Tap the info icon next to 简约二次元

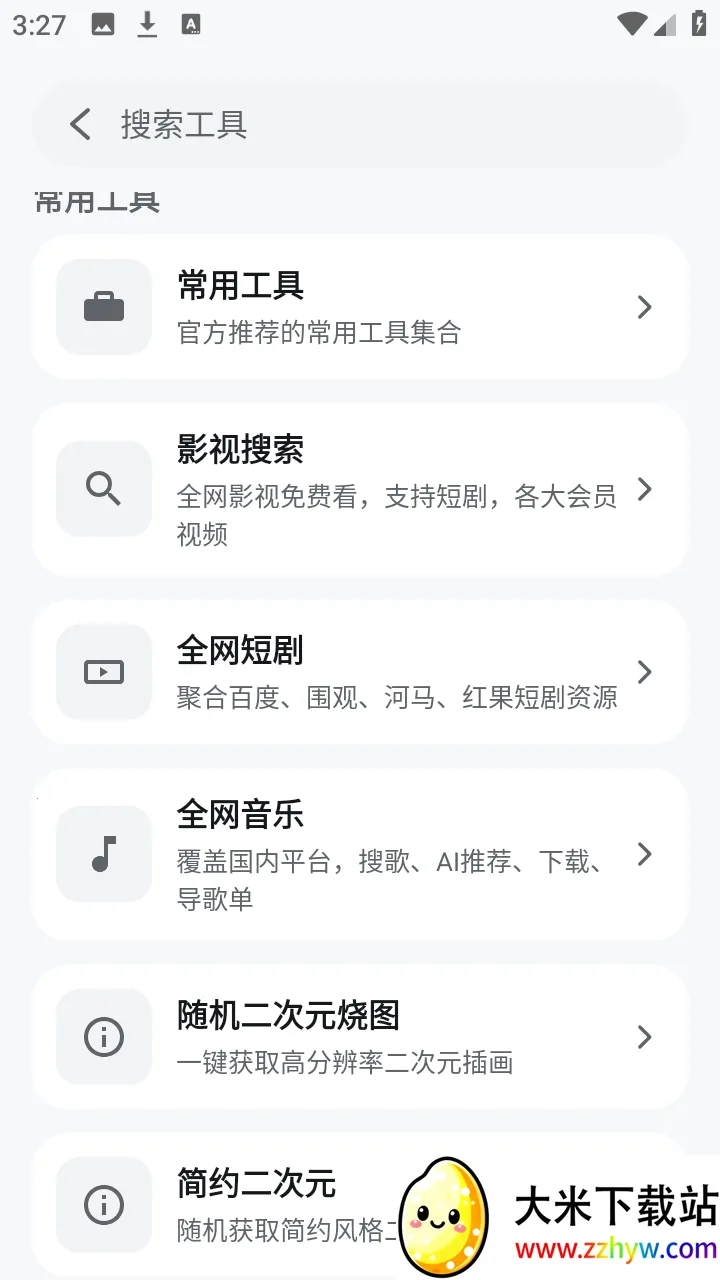click(x=103, y=1204)
